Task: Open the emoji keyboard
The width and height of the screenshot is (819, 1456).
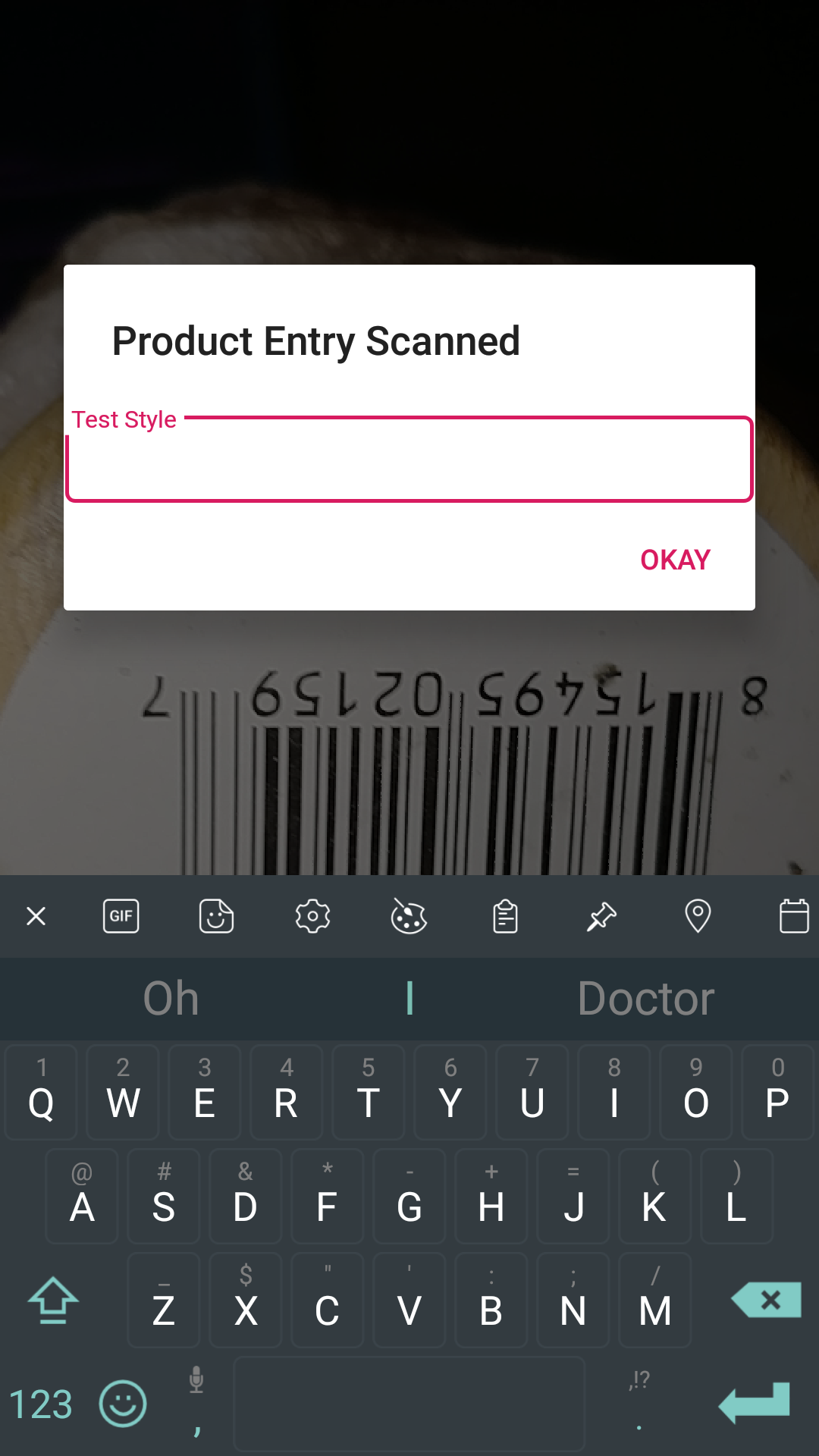Action: pos(123,1404)
